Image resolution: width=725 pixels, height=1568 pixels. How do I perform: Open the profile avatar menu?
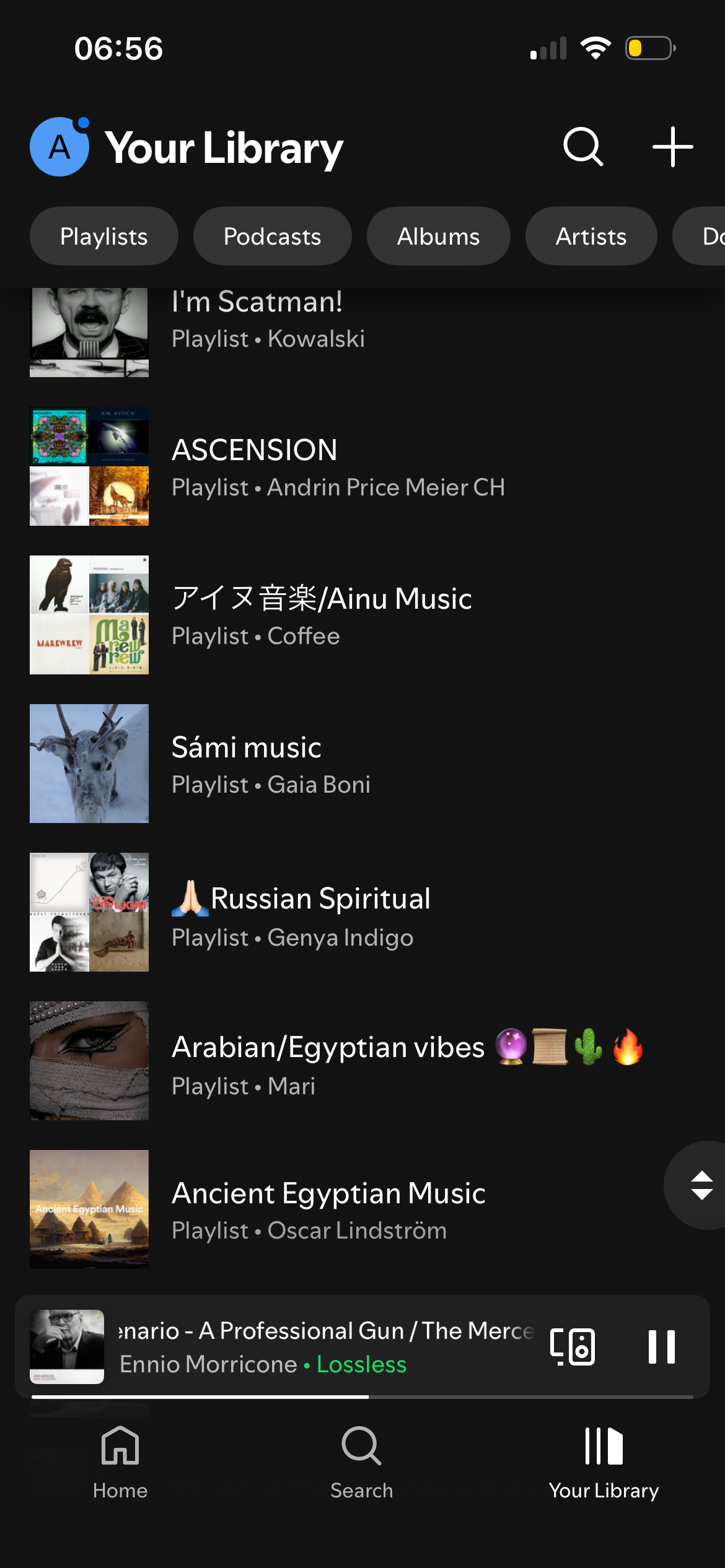(x=59, y=147)
